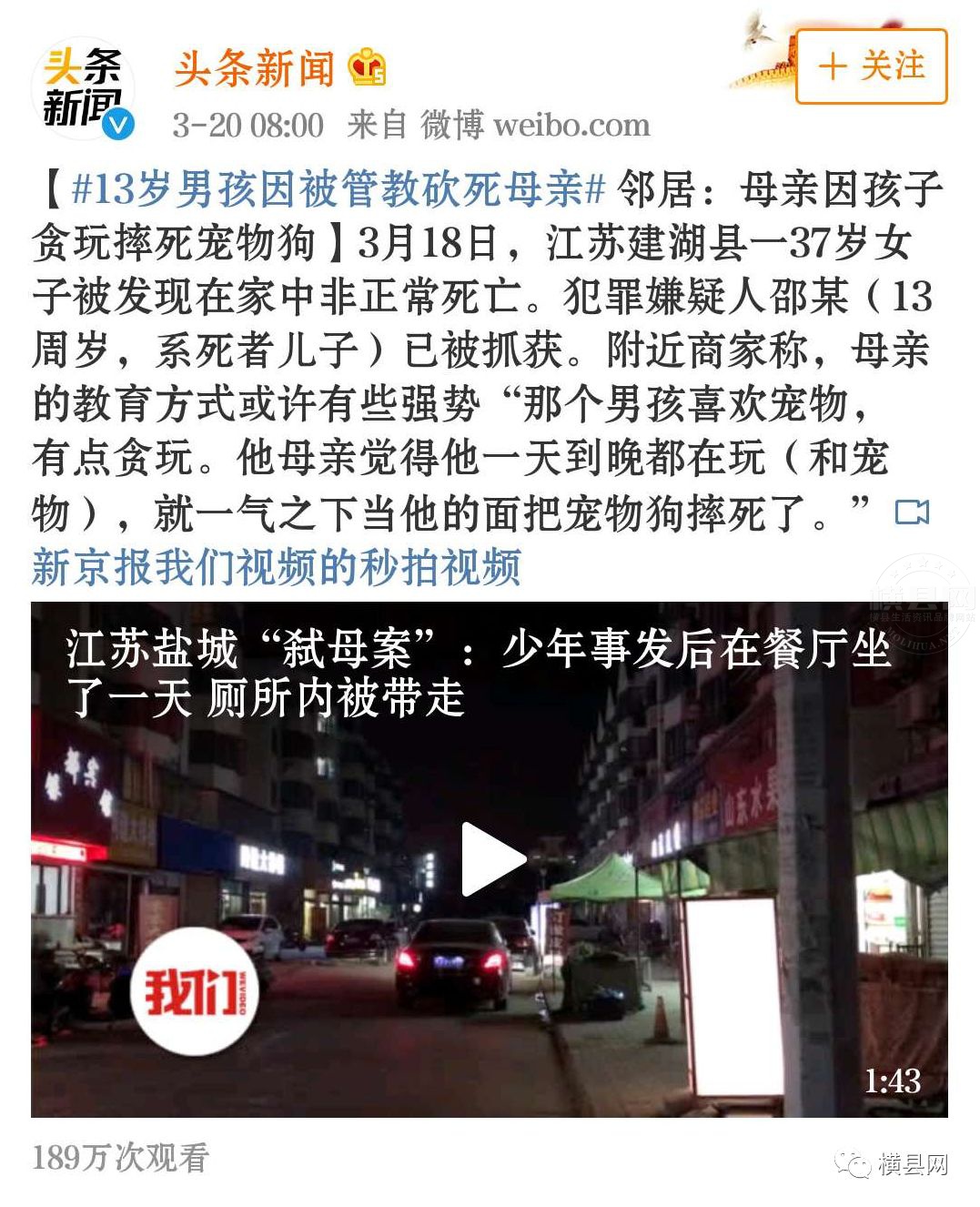Open the 头条新闻 account name
The image size is (980, 1207).
tap(255, 68)
